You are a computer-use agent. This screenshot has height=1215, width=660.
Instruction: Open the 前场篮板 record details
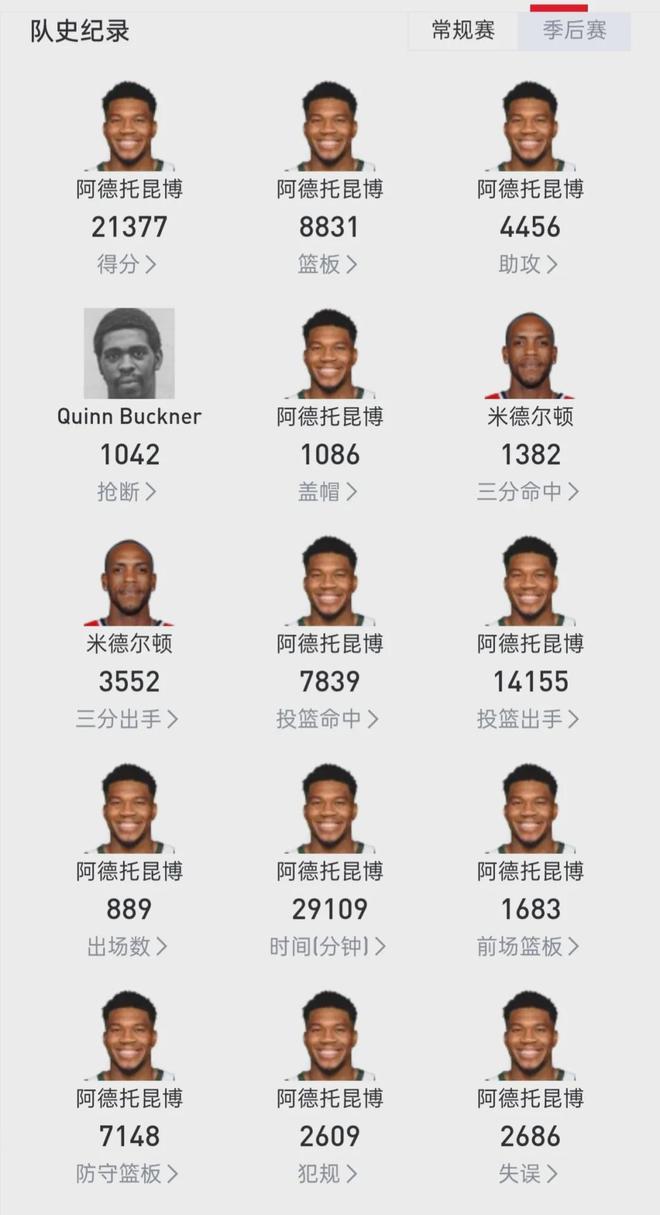tap(528, 946)
